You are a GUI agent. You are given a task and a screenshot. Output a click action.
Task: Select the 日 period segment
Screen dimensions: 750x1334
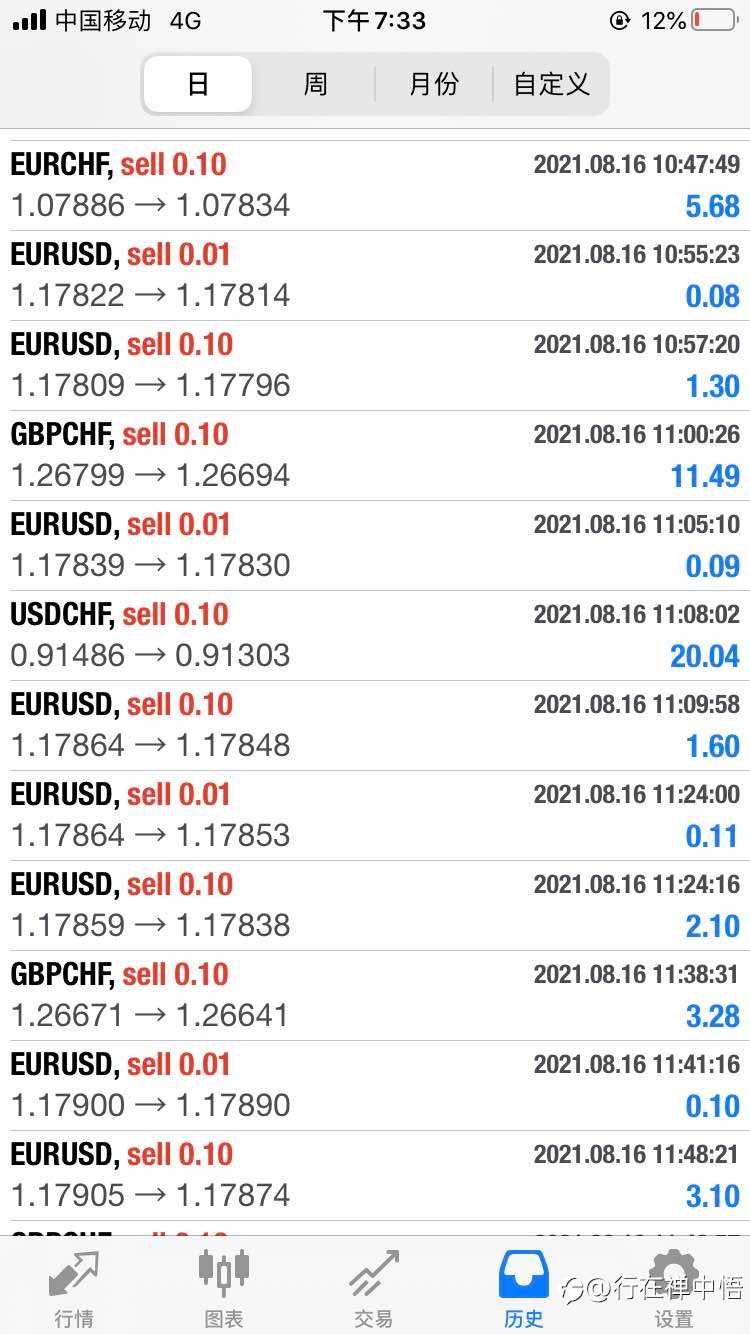pyautogui.click(x=198, y=84)
